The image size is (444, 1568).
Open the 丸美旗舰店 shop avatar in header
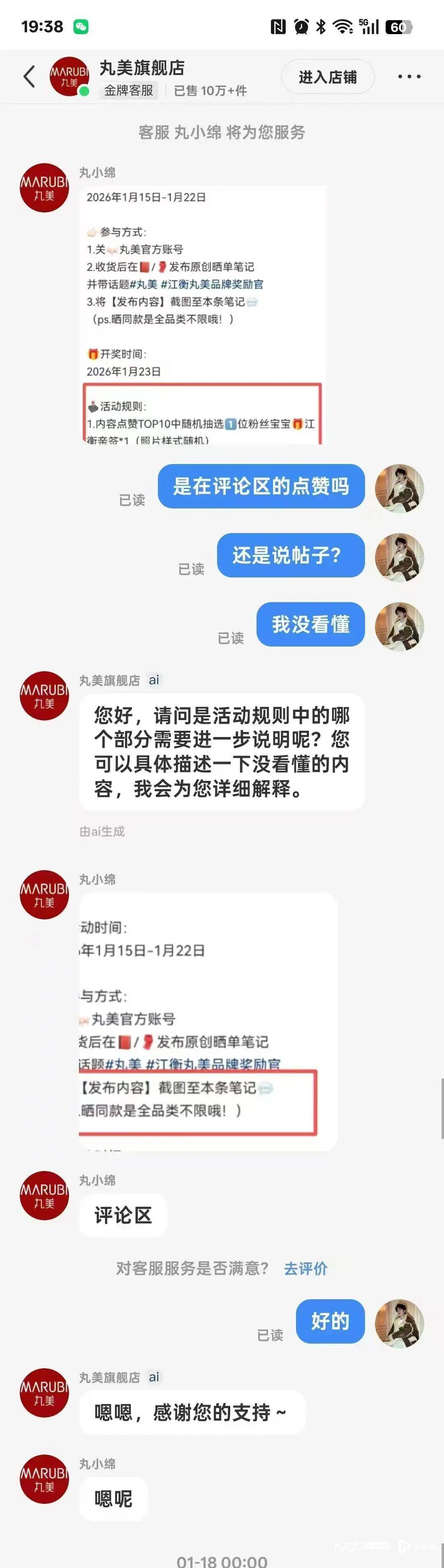point(69,77)
